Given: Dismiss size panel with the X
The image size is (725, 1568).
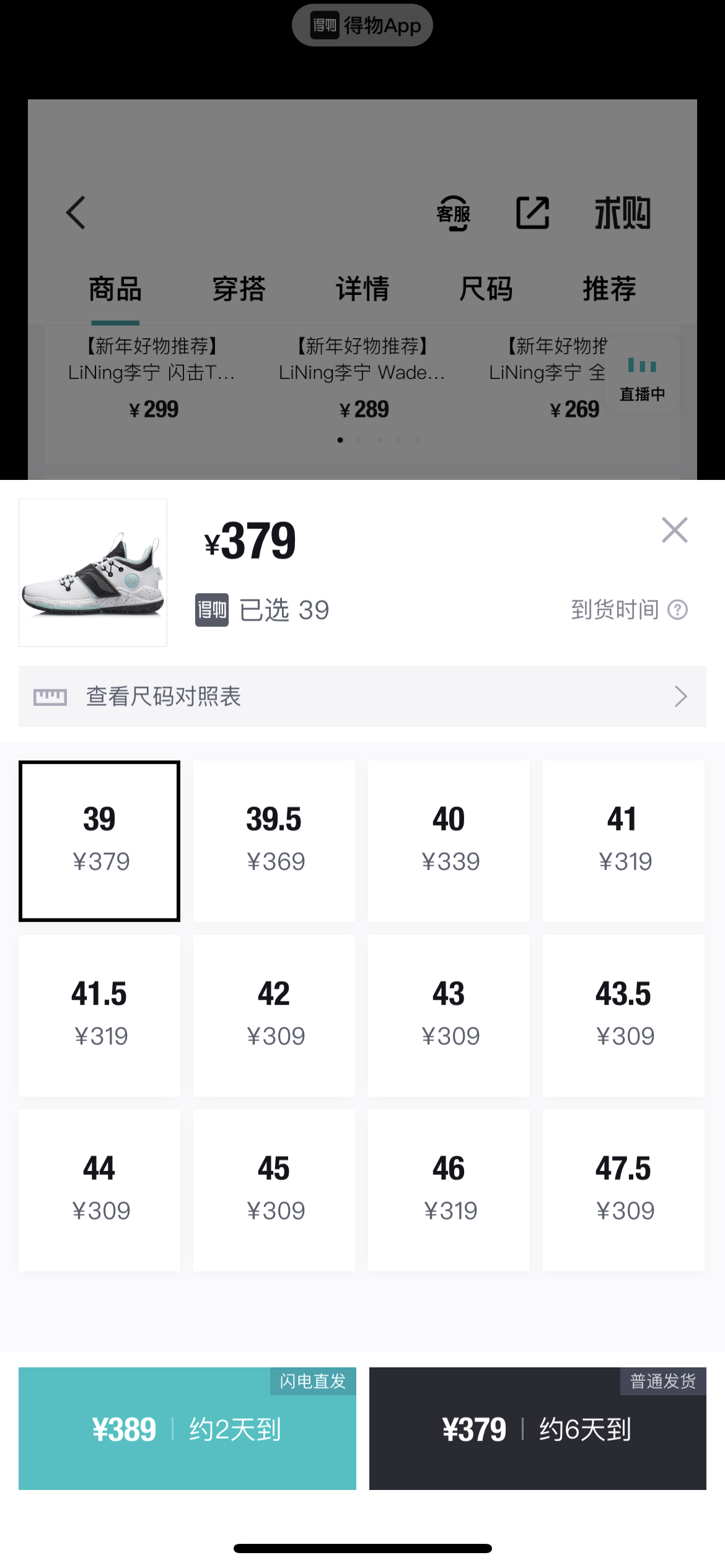Looking at the screenshot, I should tap(674, 531).
